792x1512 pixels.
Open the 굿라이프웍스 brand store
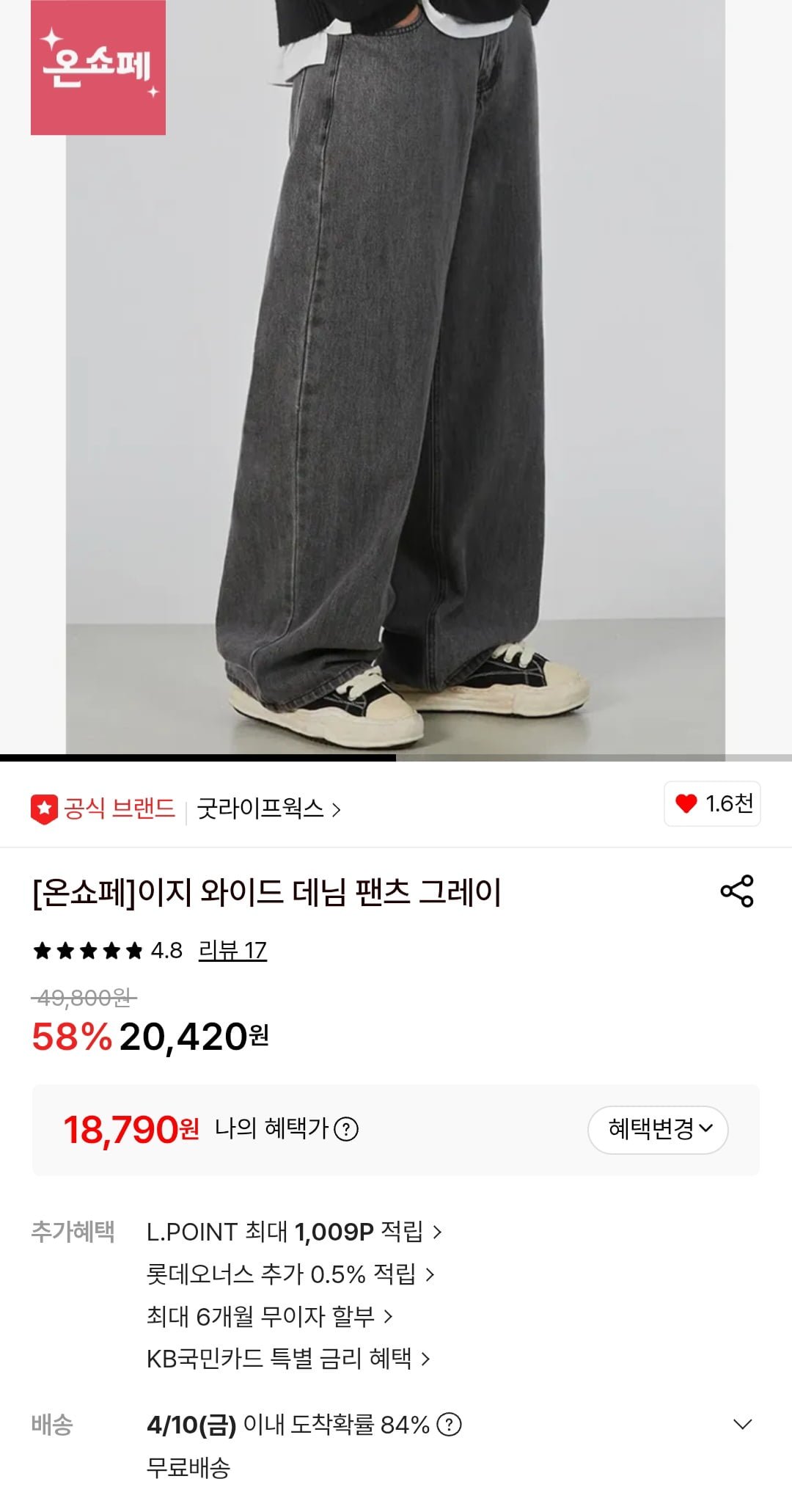(268, 808)
